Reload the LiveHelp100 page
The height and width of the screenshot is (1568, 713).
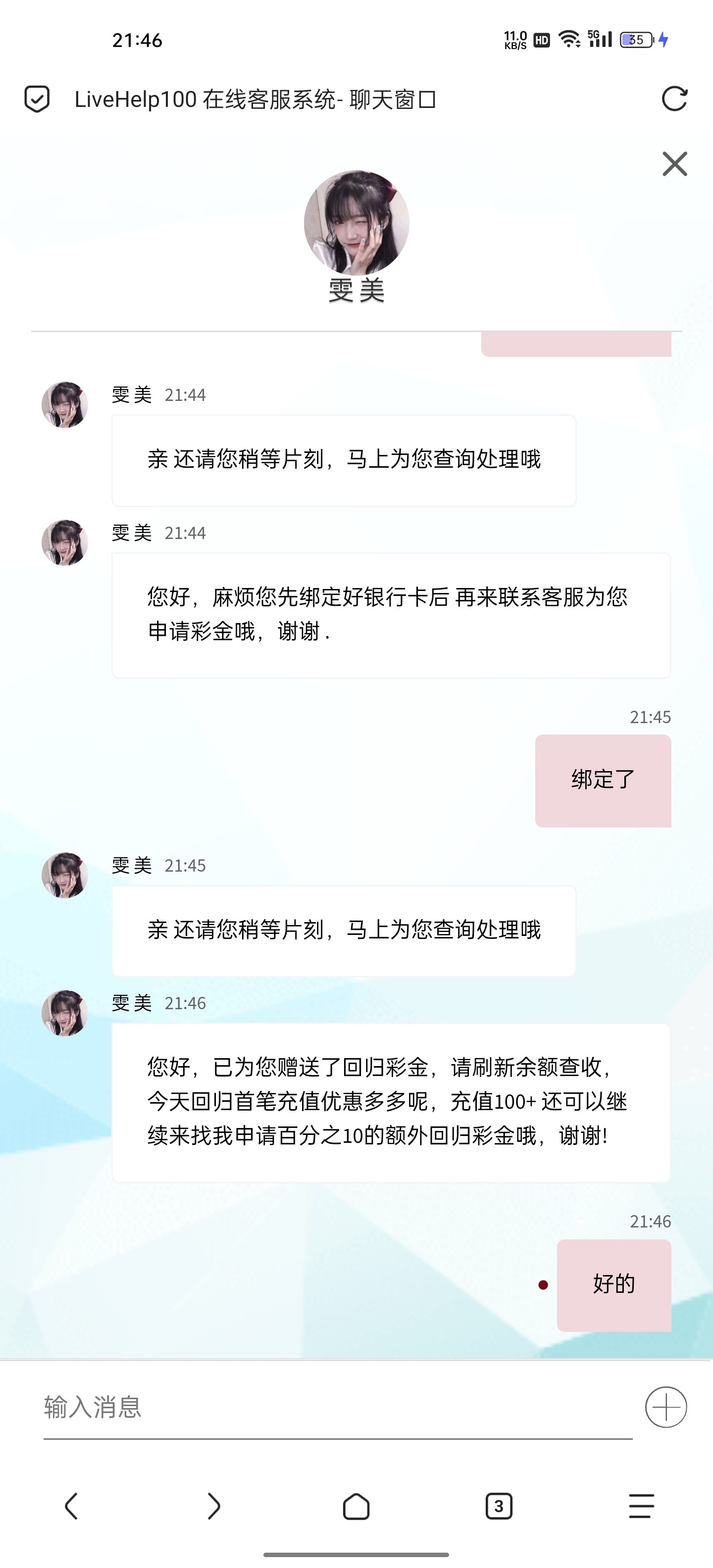click(x=674, y=99)
